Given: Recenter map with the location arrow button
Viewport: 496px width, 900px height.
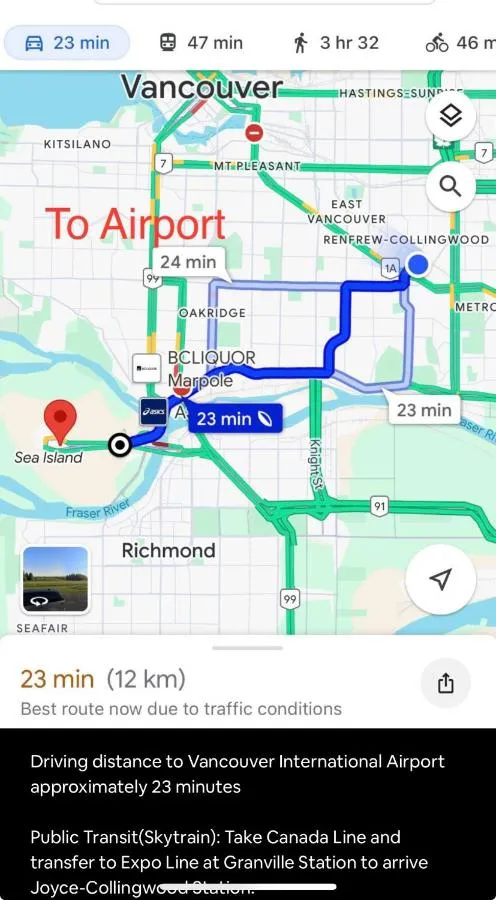Looking at the screenshot, I should (440, 579).
